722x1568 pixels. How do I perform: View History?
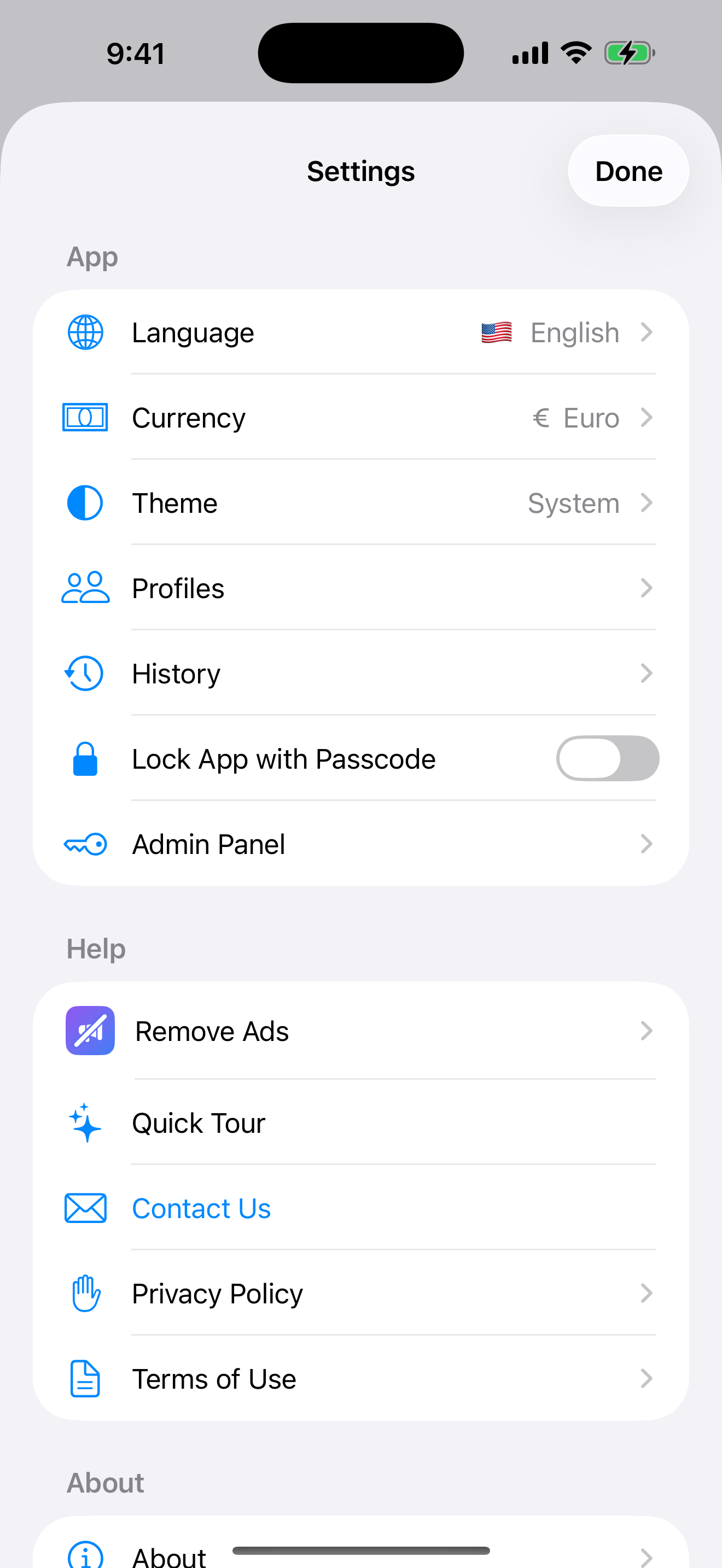(361, 673)
